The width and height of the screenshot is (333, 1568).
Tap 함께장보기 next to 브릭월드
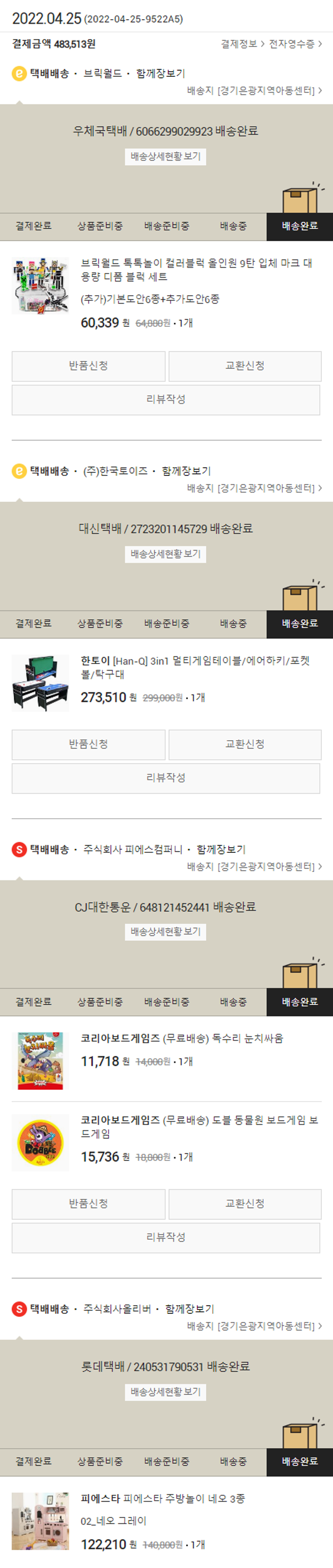pyautogui.click(x=160, y=73)
